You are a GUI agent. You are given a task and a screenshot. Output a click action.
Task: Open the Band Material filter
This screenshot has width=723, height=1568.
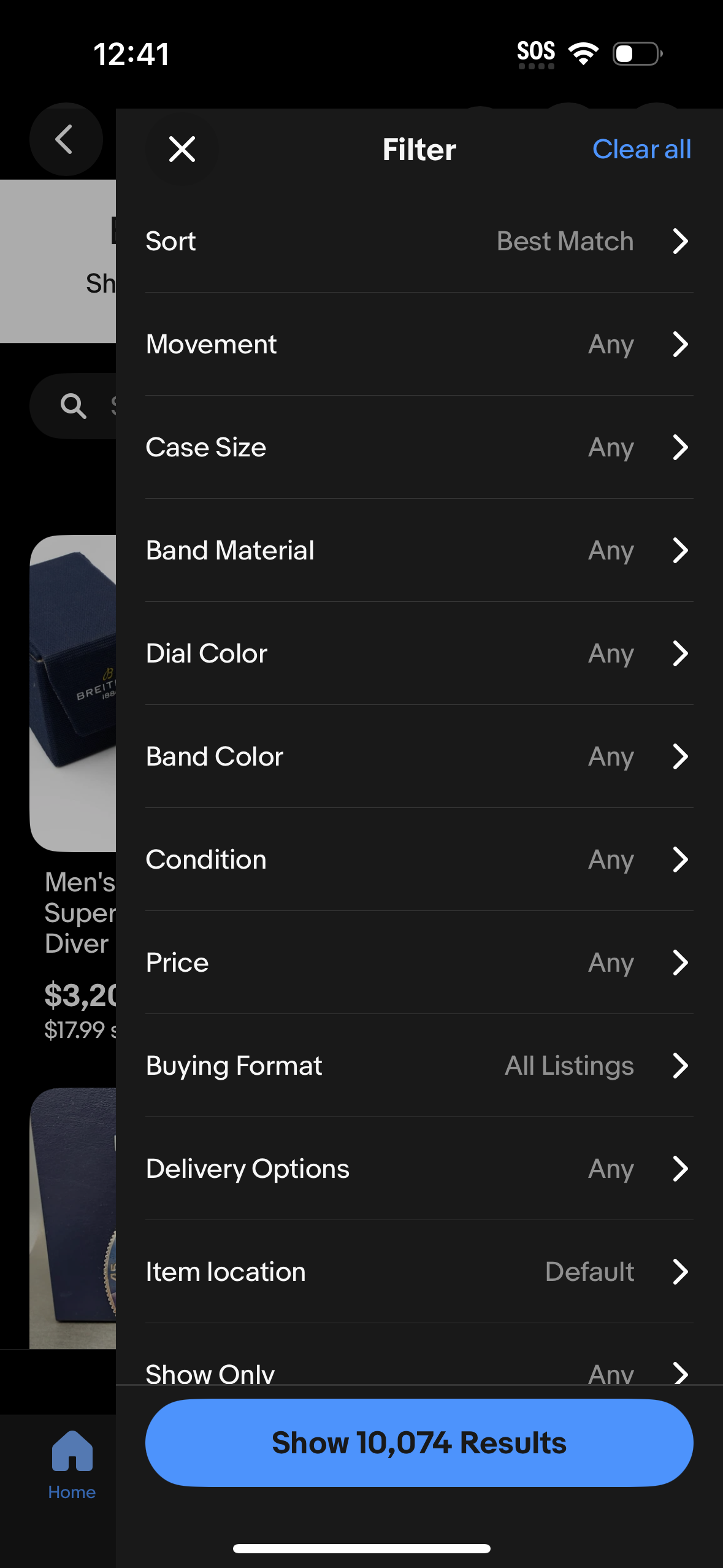tap(681, 550)
